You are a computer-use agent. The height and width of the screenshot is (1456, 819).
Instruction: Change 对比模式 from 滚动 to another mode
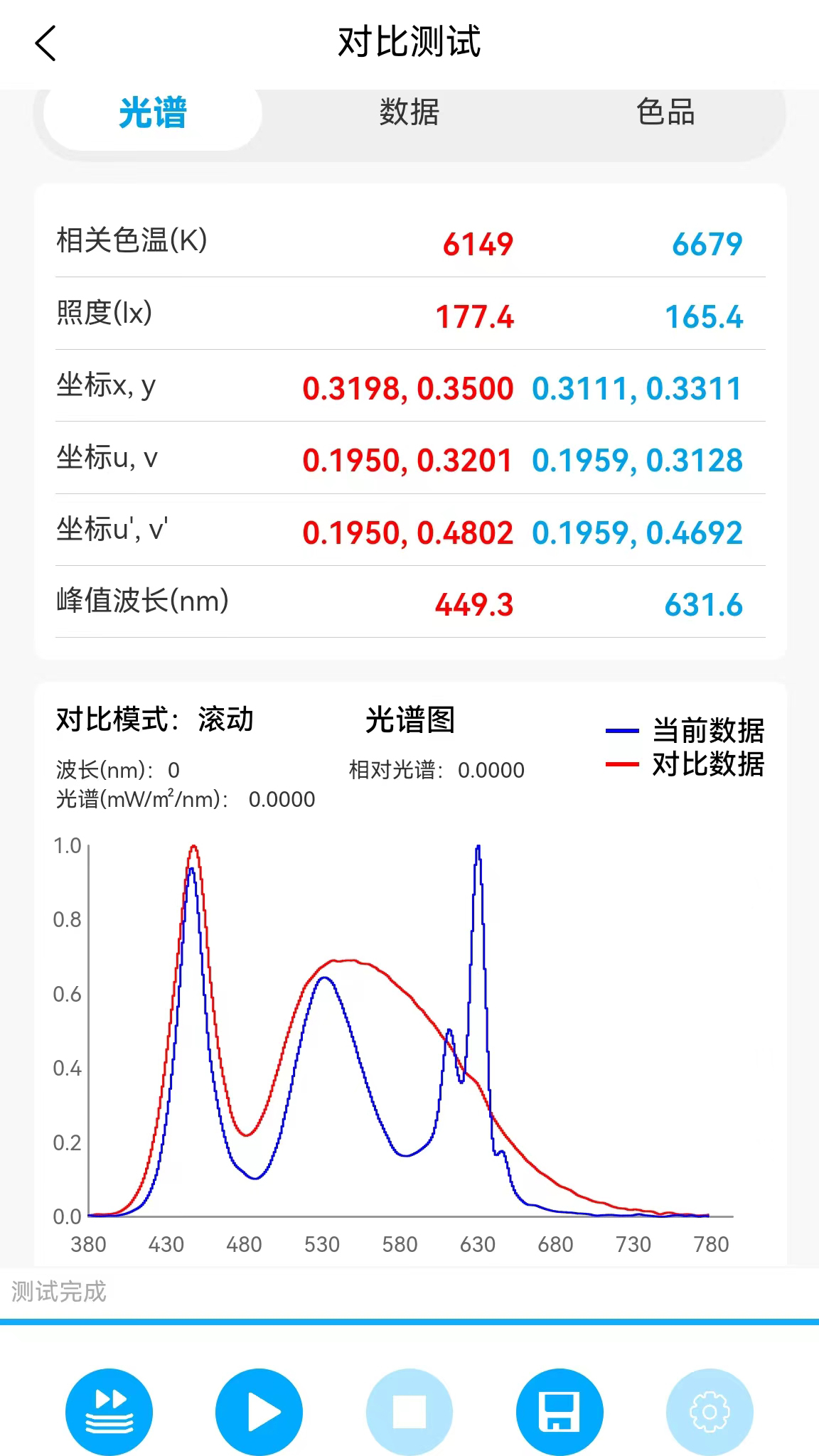[226, 719]
